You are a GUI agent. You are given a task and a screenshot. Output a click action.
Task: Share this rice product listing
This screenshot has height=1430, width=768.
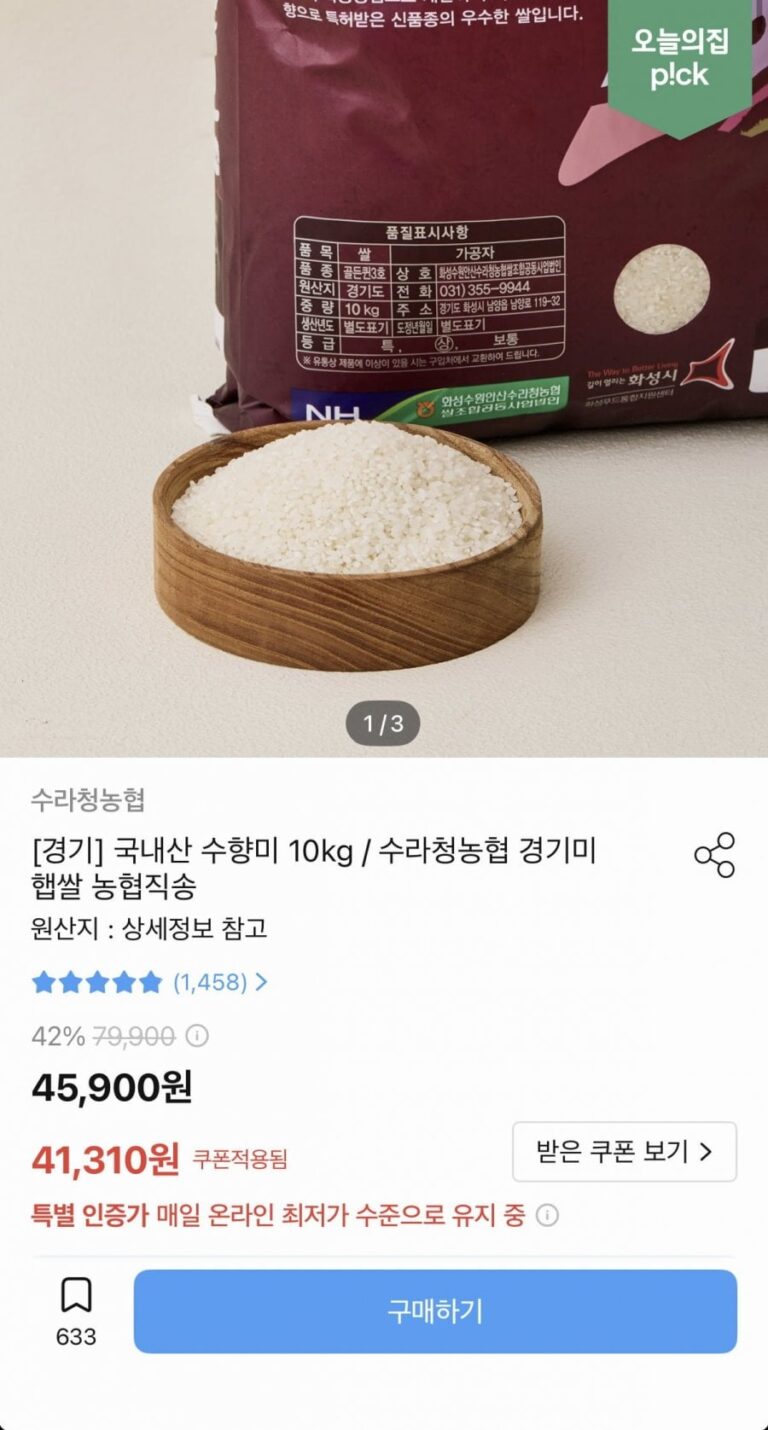pos(714,854)
